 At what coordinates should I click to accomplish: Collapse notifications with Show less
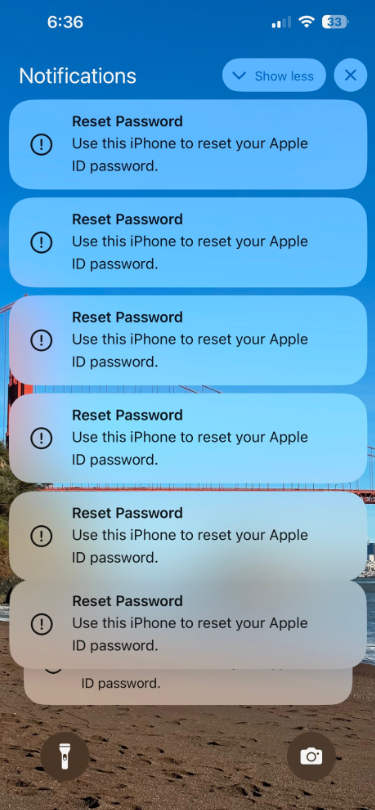click(x=274, y=75)
